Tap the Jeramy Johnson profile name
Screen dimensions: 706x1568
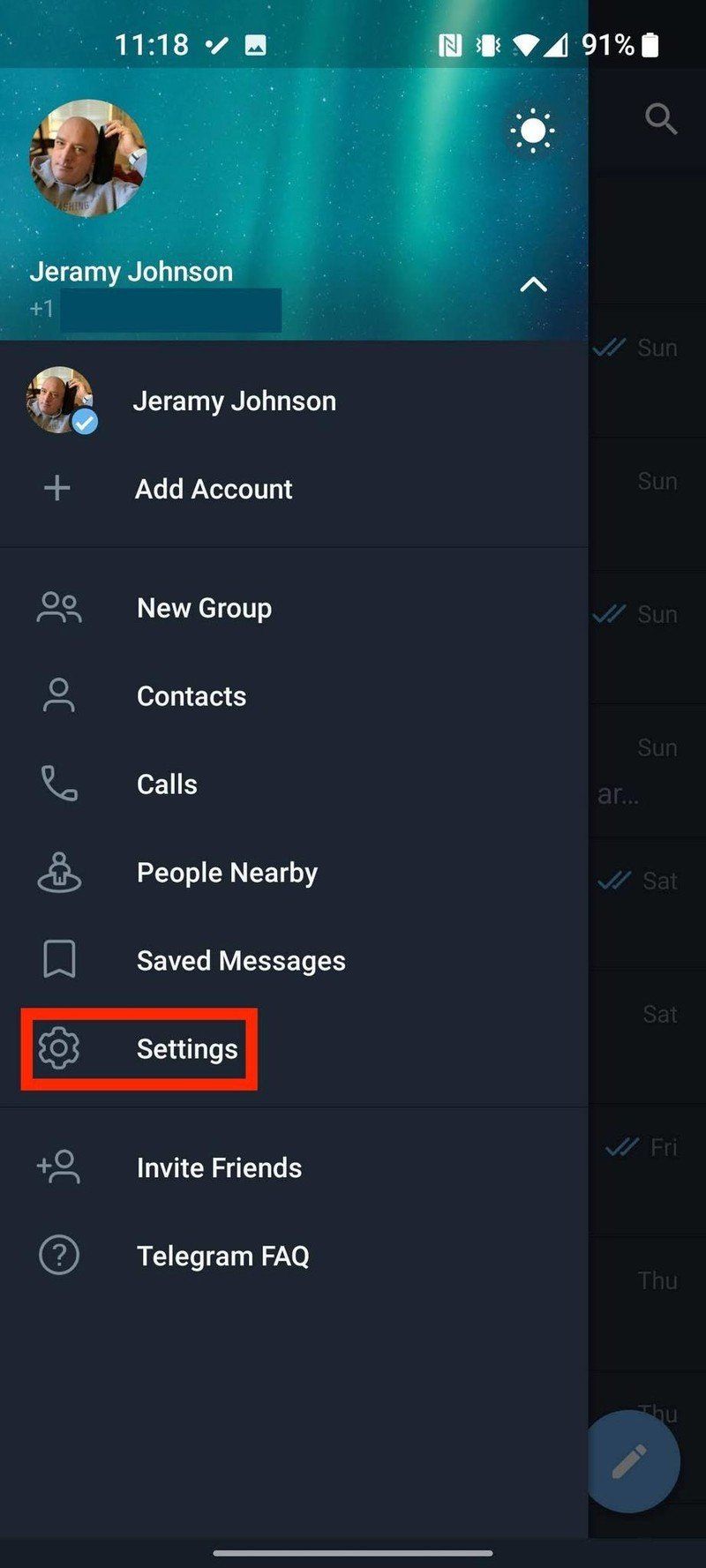point(131,271)
